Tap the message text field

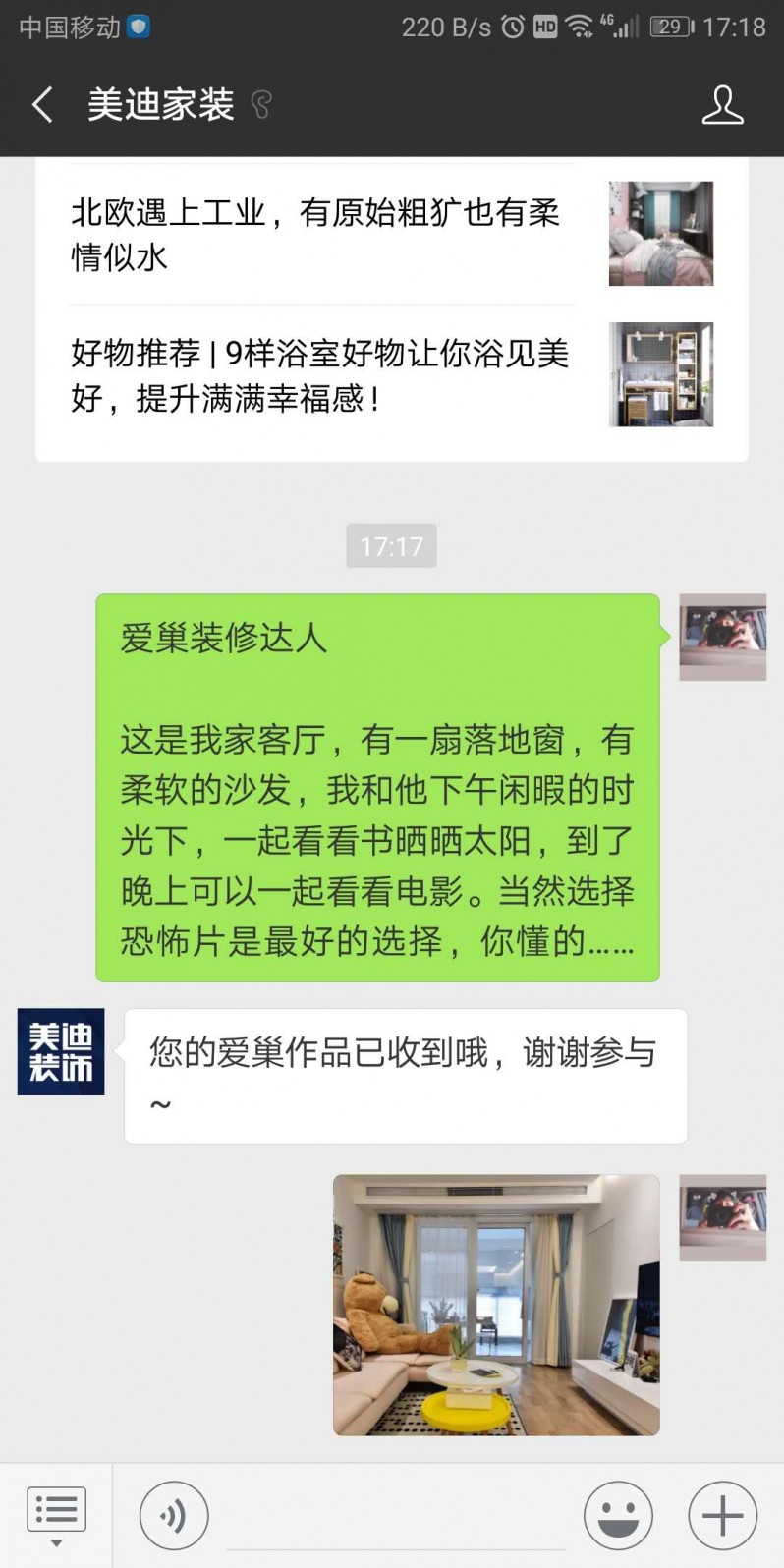[393, 1516]
